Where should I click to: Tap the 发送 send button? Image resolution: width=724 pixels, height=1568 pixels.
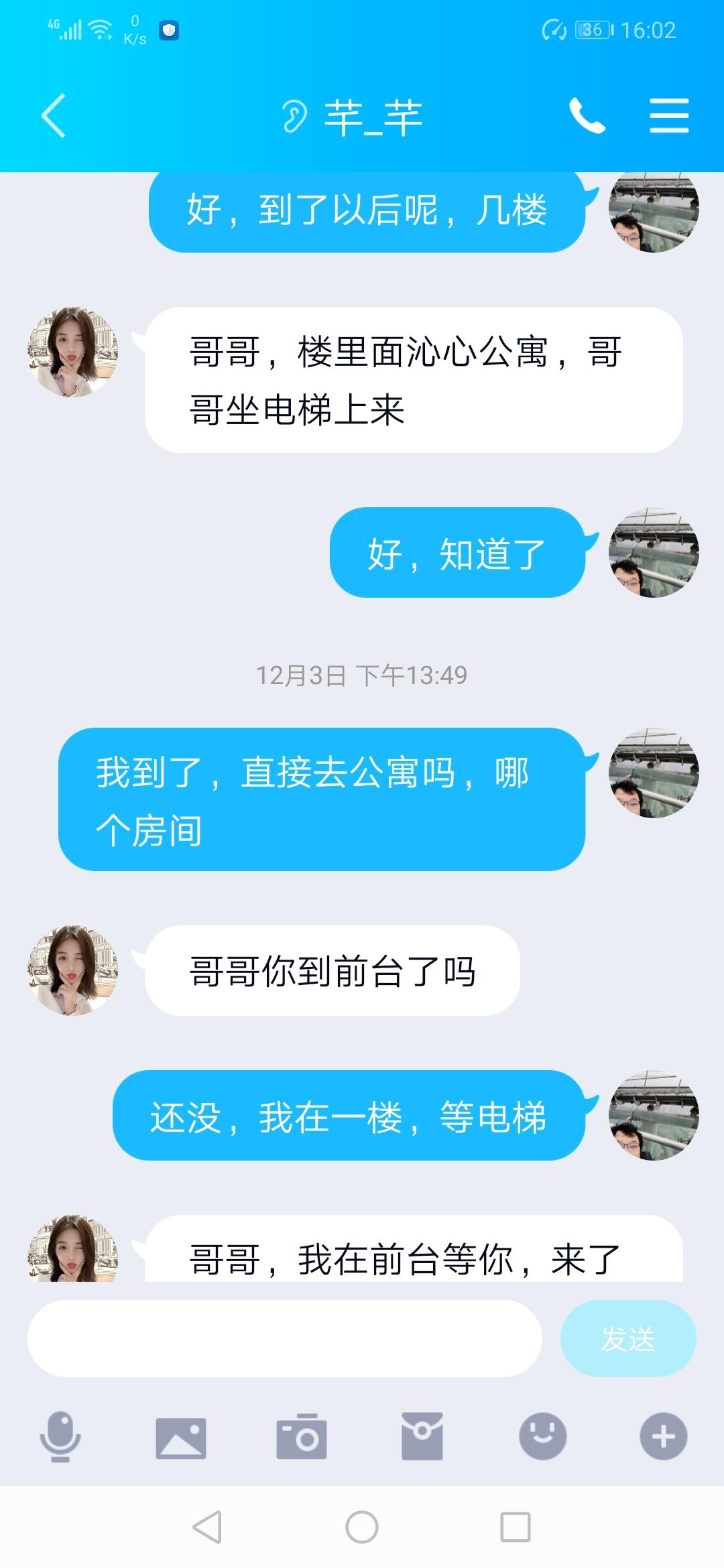[x=627, y=1338]
